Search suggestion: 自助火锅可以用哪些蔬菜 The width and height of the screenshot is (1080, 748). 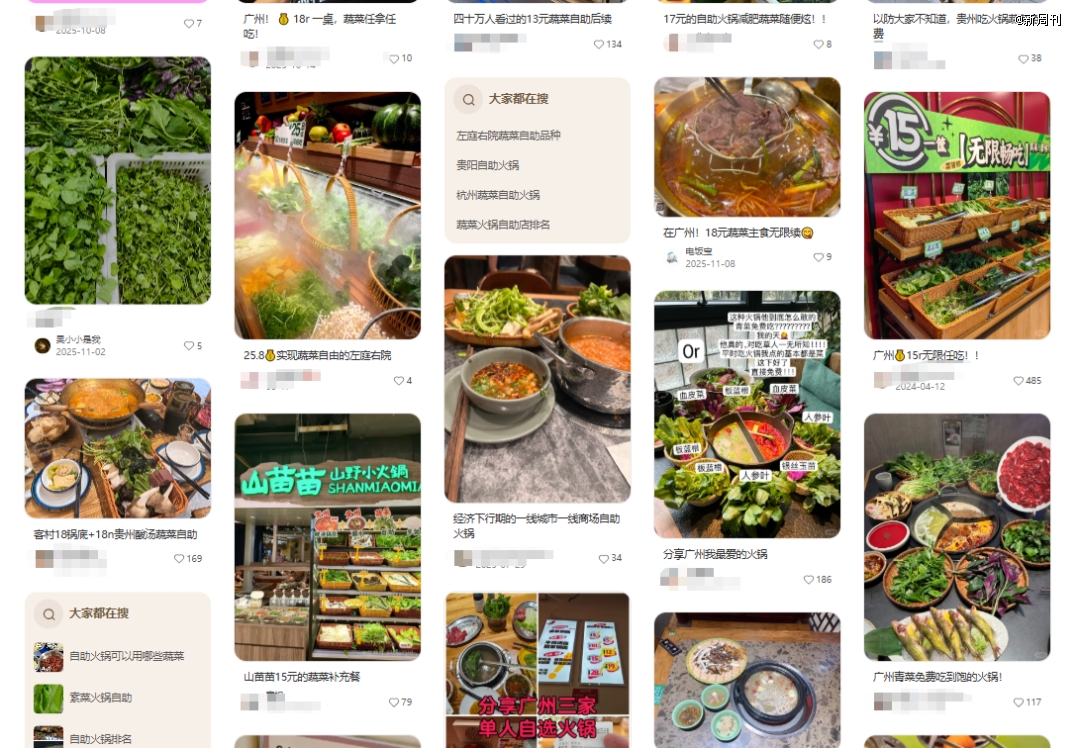126,656
